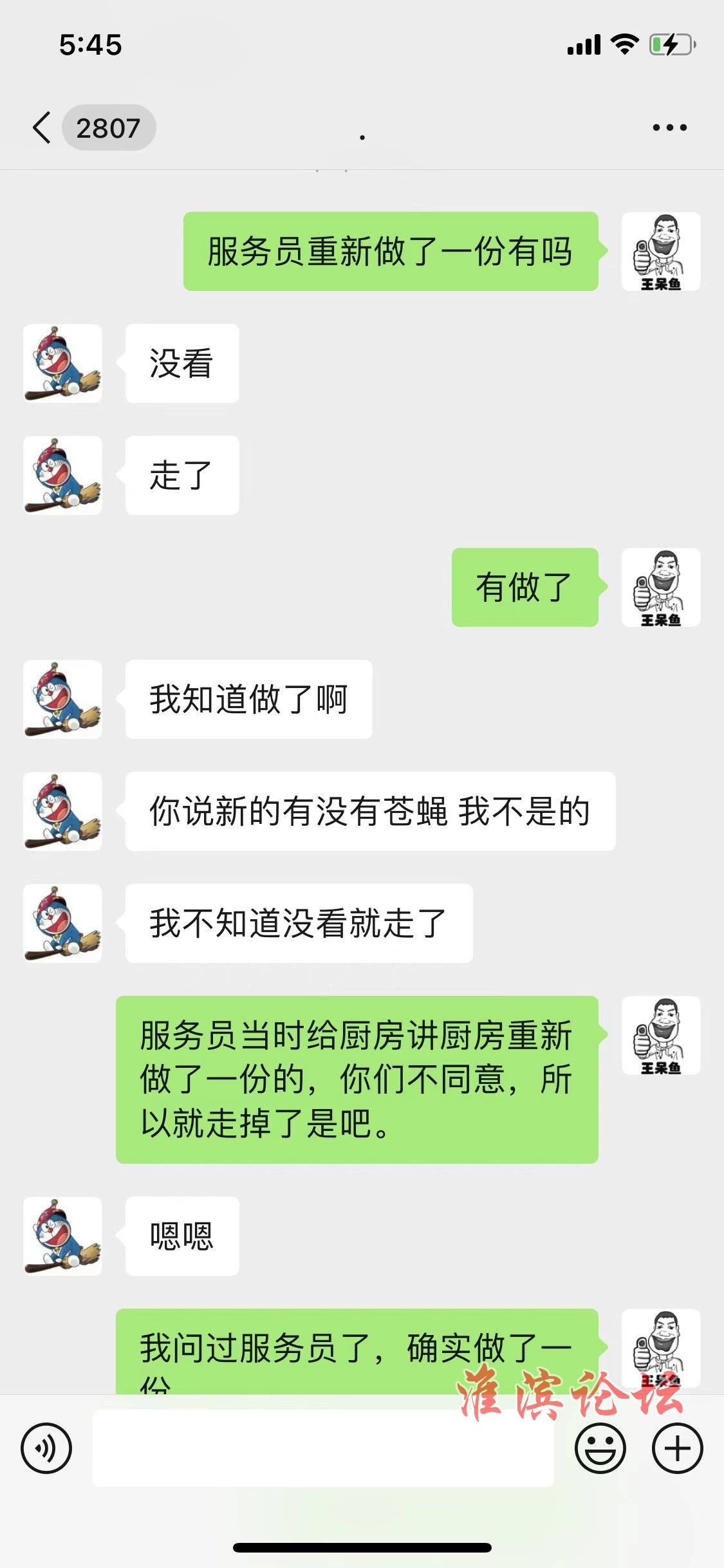724x1568 pixels.
Task: Open the plus attachments menu
Action: (677, 1448)
